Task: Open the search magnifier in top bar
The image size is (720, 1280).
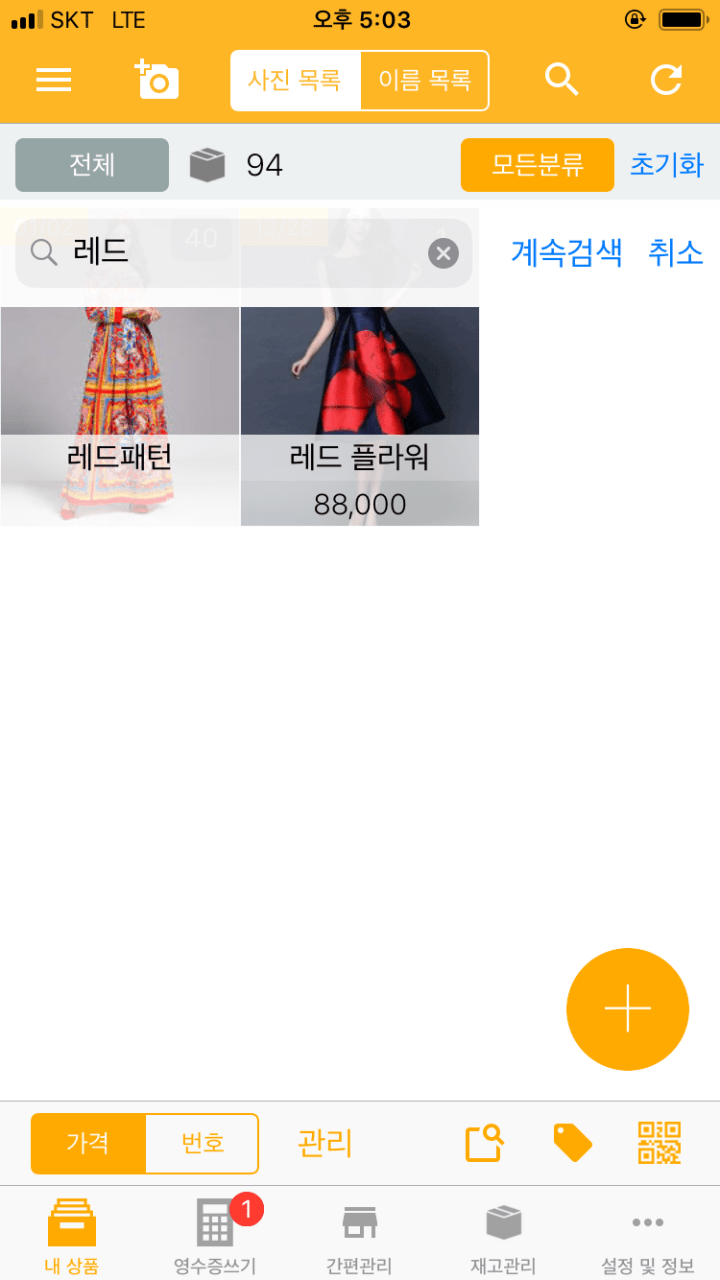Action: [x=562, y=80]
